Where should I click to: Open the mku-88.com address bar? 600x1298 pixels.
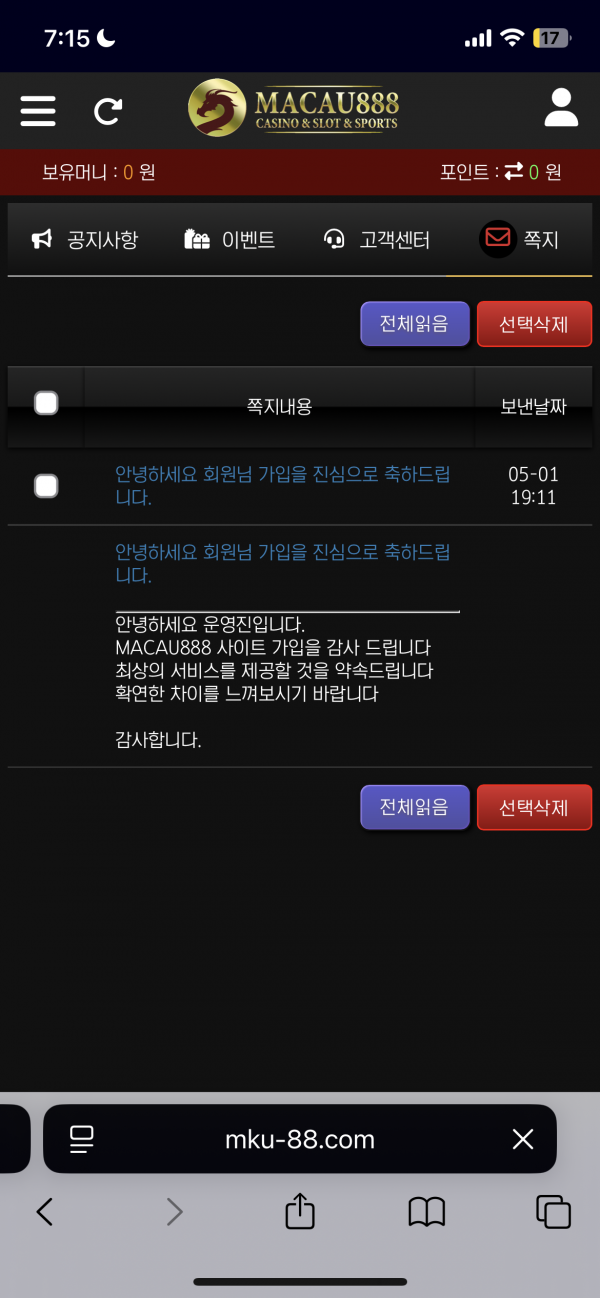click(300, 1139)
